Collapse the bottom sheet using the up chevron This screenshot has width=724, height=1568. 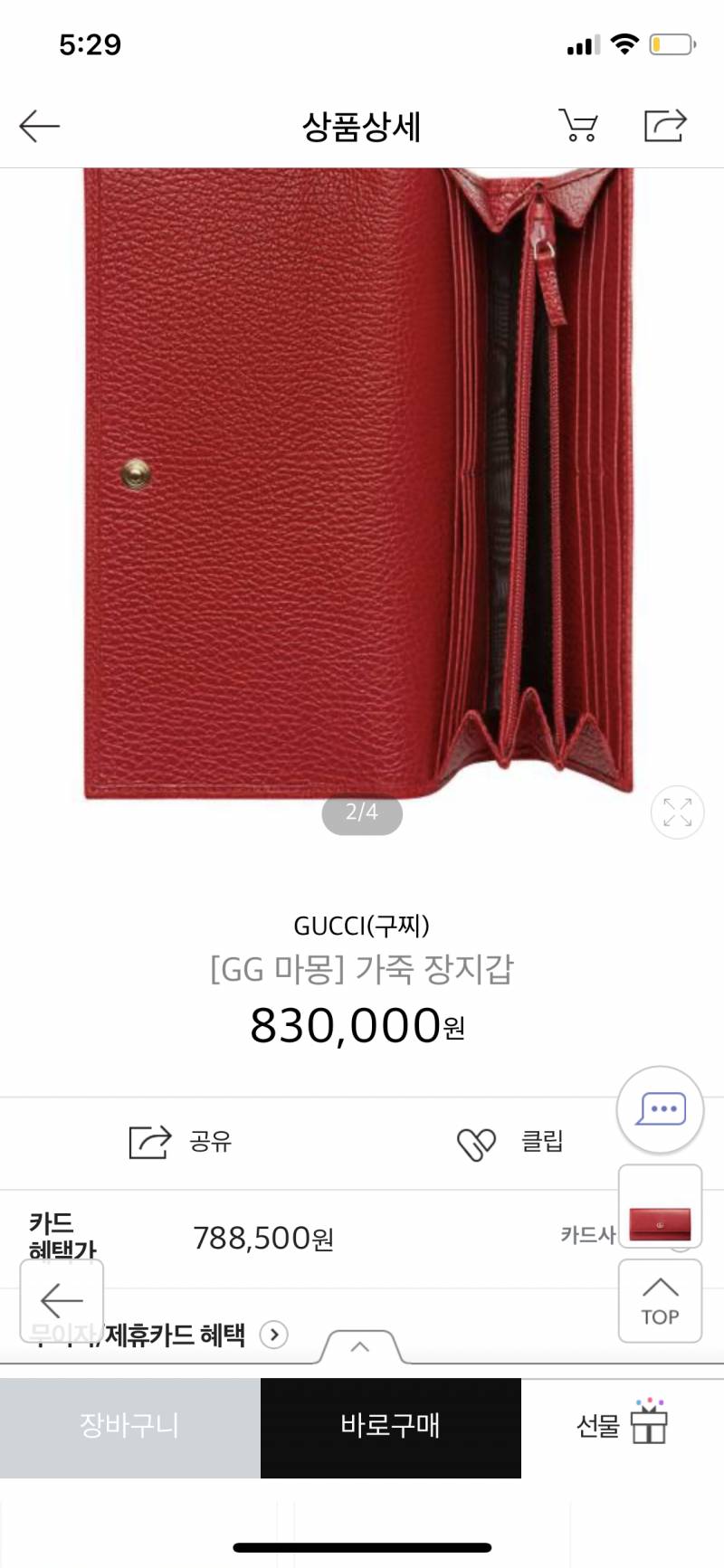point(362,1347)
